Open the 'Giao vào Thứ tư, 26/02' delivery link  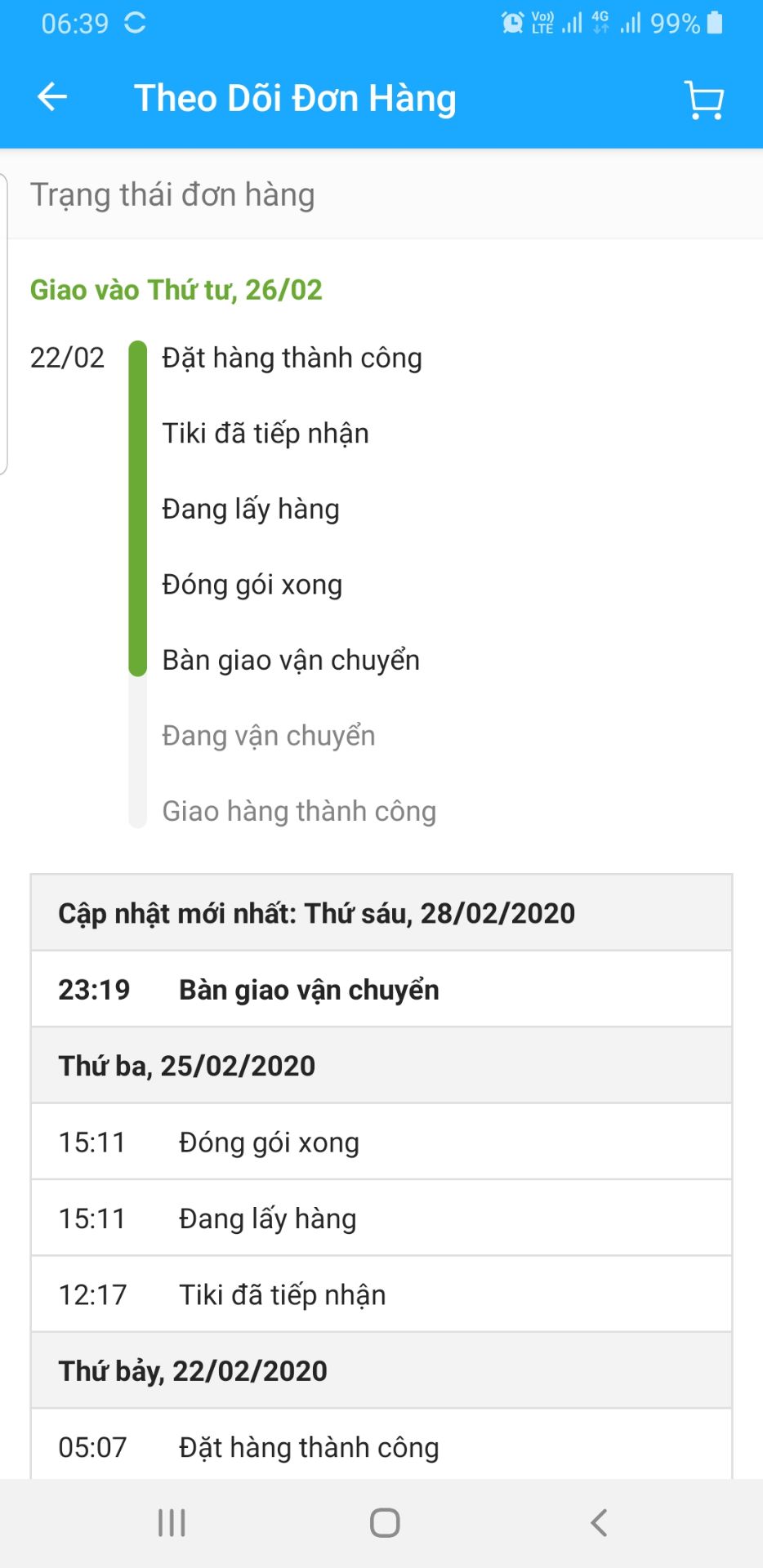176,290
